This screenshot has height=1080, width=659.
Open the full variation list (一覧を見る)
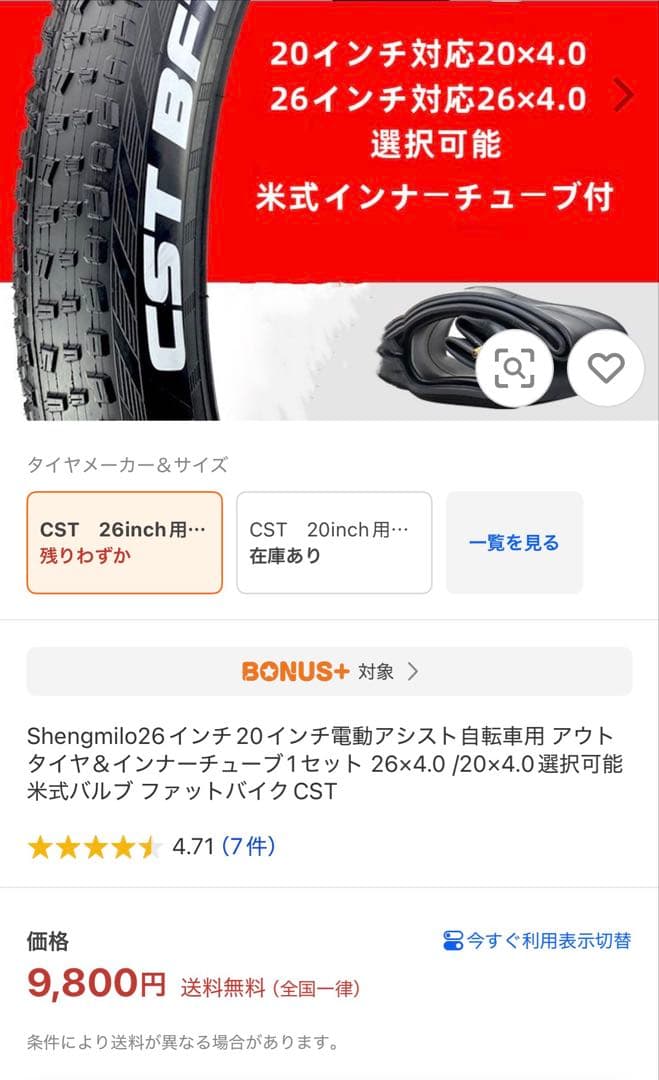(x=514, y=543)
